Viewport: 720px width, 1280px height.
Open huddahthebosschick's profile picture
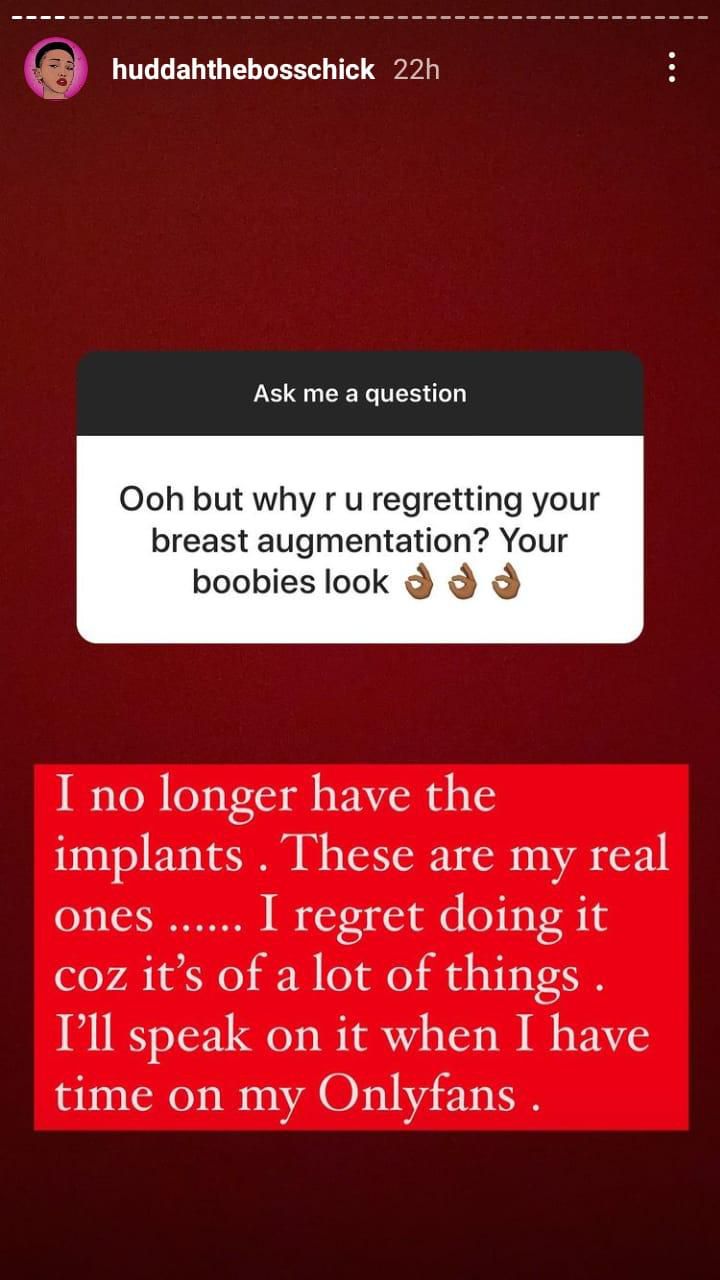pyautogui.click(x=56, y=69)
